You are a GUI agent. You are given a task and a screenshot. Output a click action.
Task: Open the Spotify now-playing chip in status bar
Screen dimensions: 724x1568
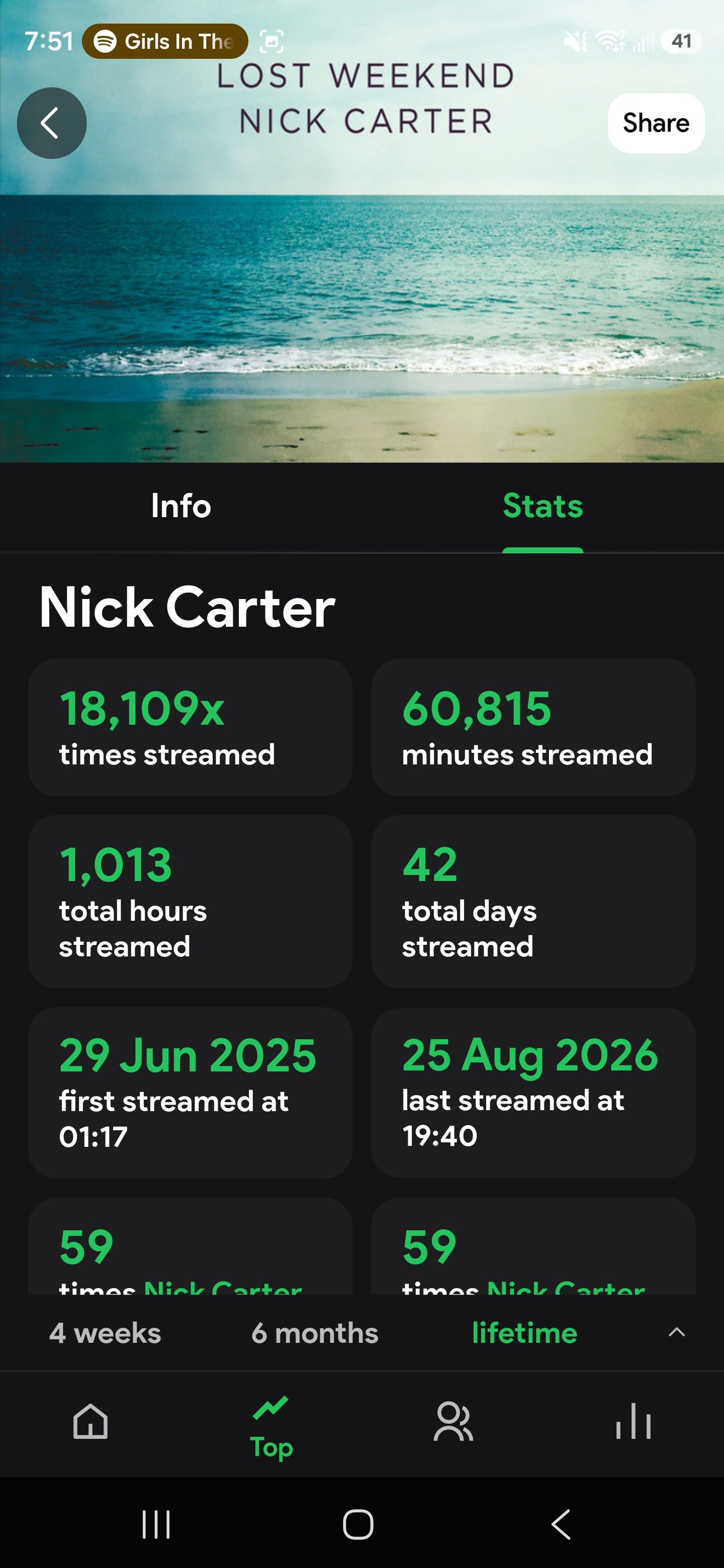click(165, 41)
